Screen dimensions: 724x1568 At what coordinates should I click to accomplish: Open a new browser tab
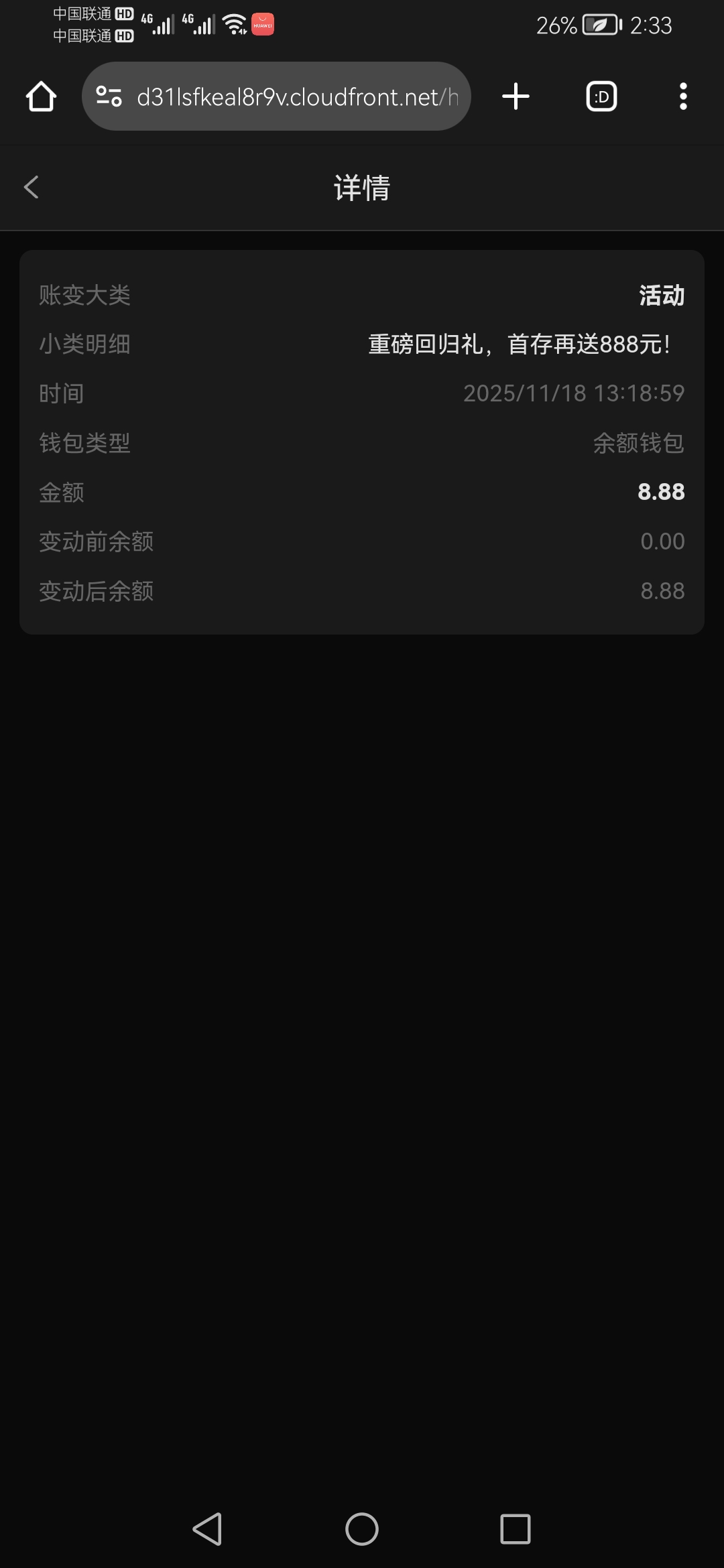click(516, 96)
